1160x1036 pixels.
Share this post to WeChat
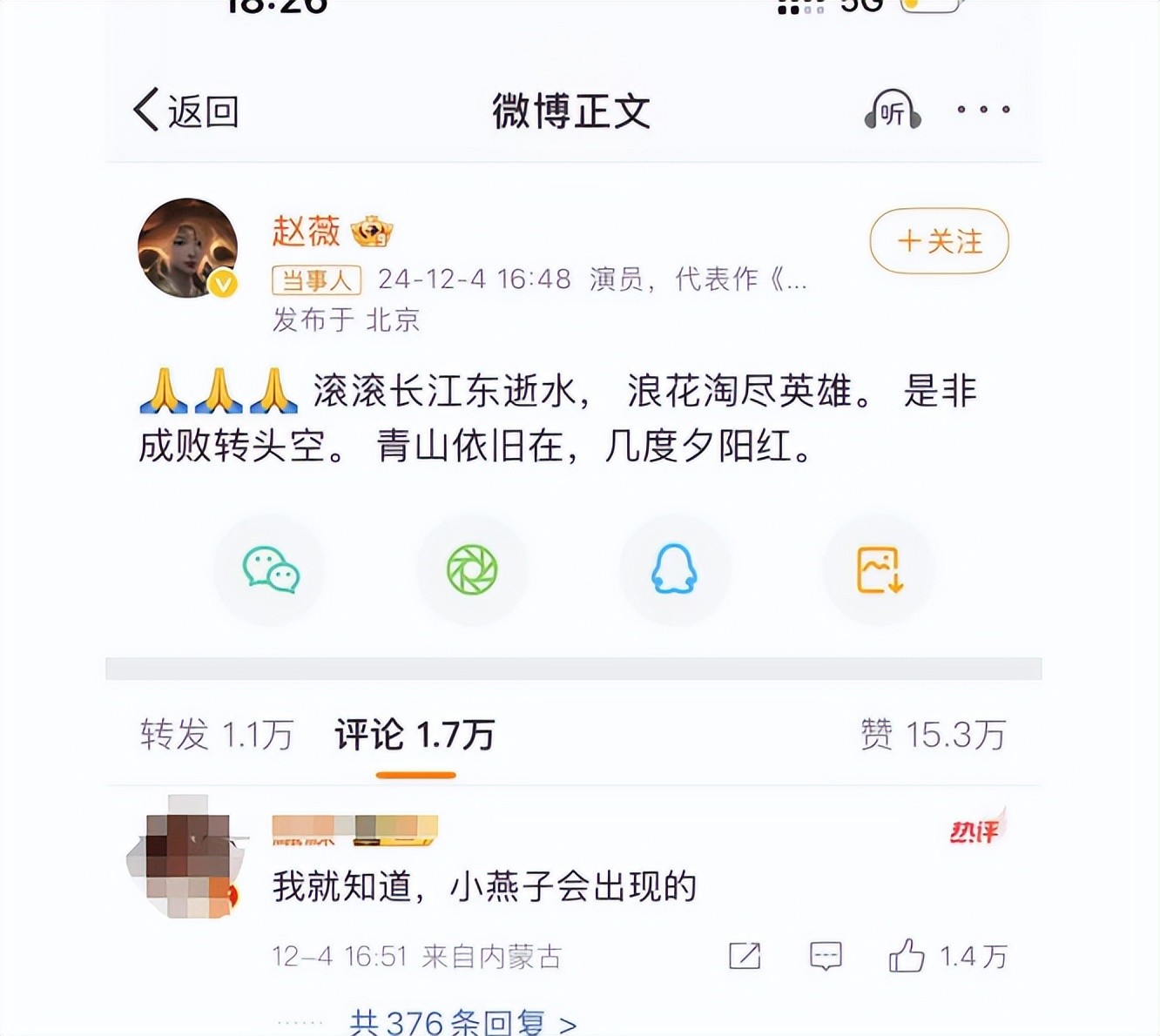click(x=270, y=570)
